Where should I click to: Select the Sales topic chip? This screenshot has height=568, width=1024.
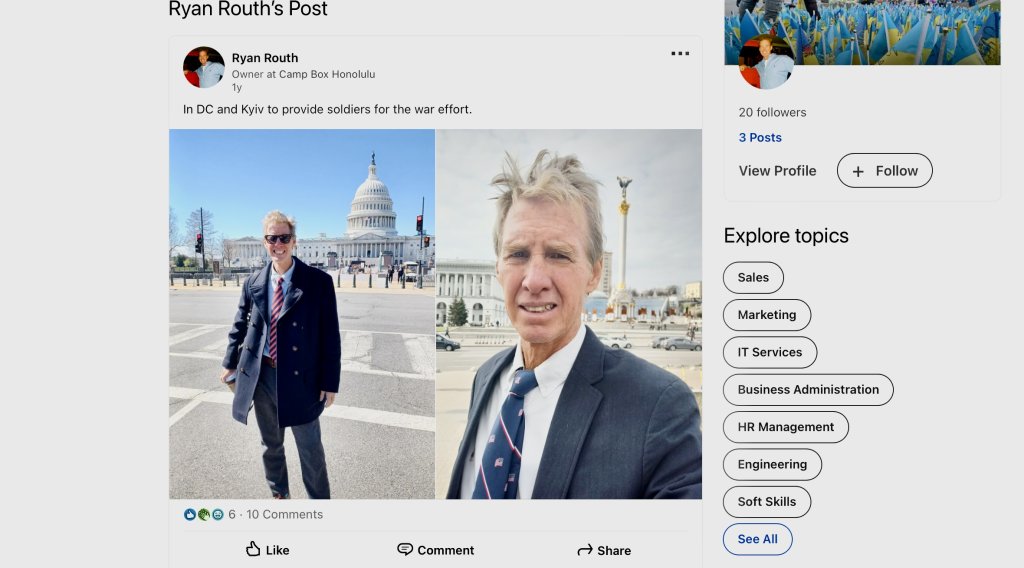coord(753,278)
